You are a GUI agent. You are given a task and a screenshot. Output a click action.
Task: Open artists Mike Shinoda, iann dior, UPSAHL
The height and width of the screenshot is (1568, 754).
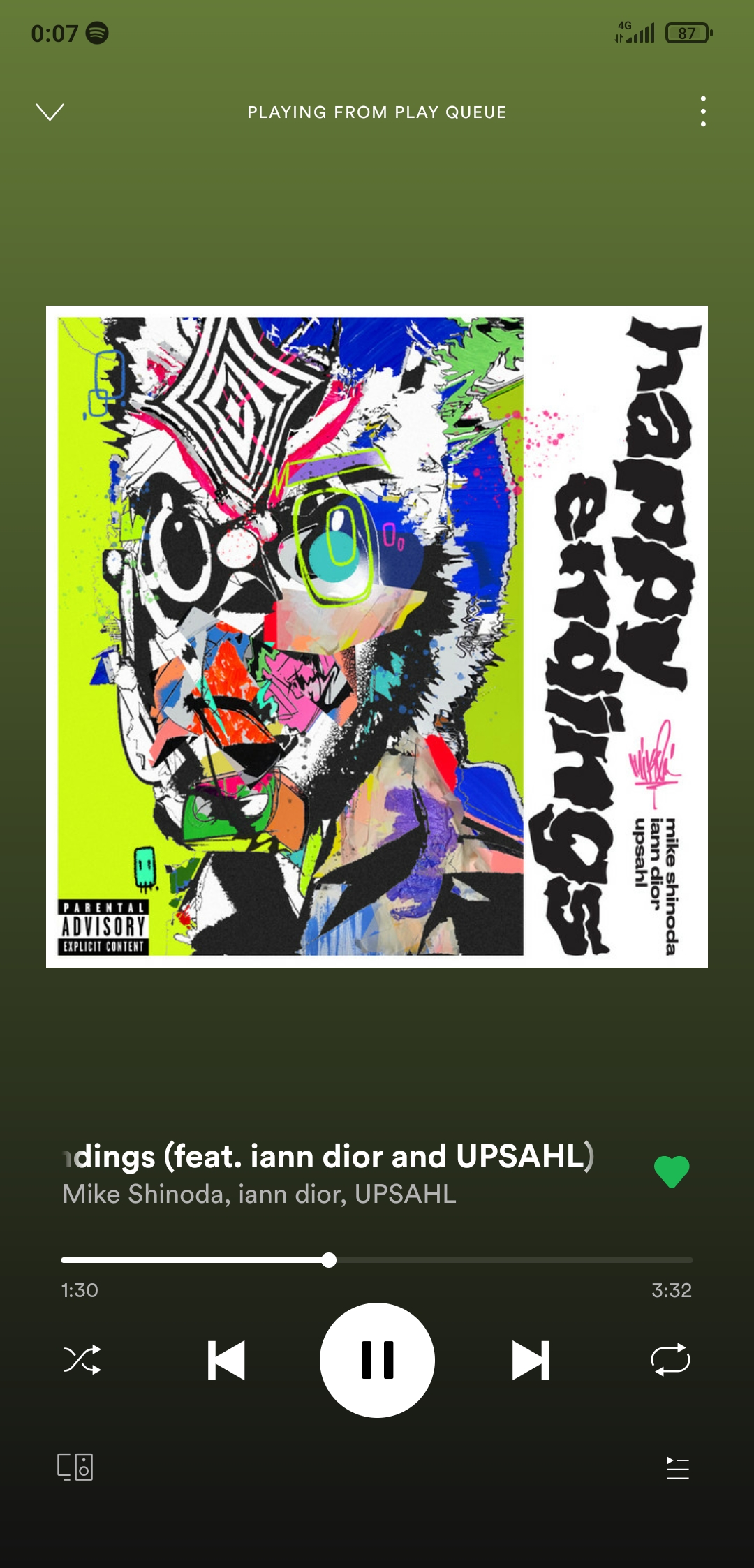(259, 1195)
